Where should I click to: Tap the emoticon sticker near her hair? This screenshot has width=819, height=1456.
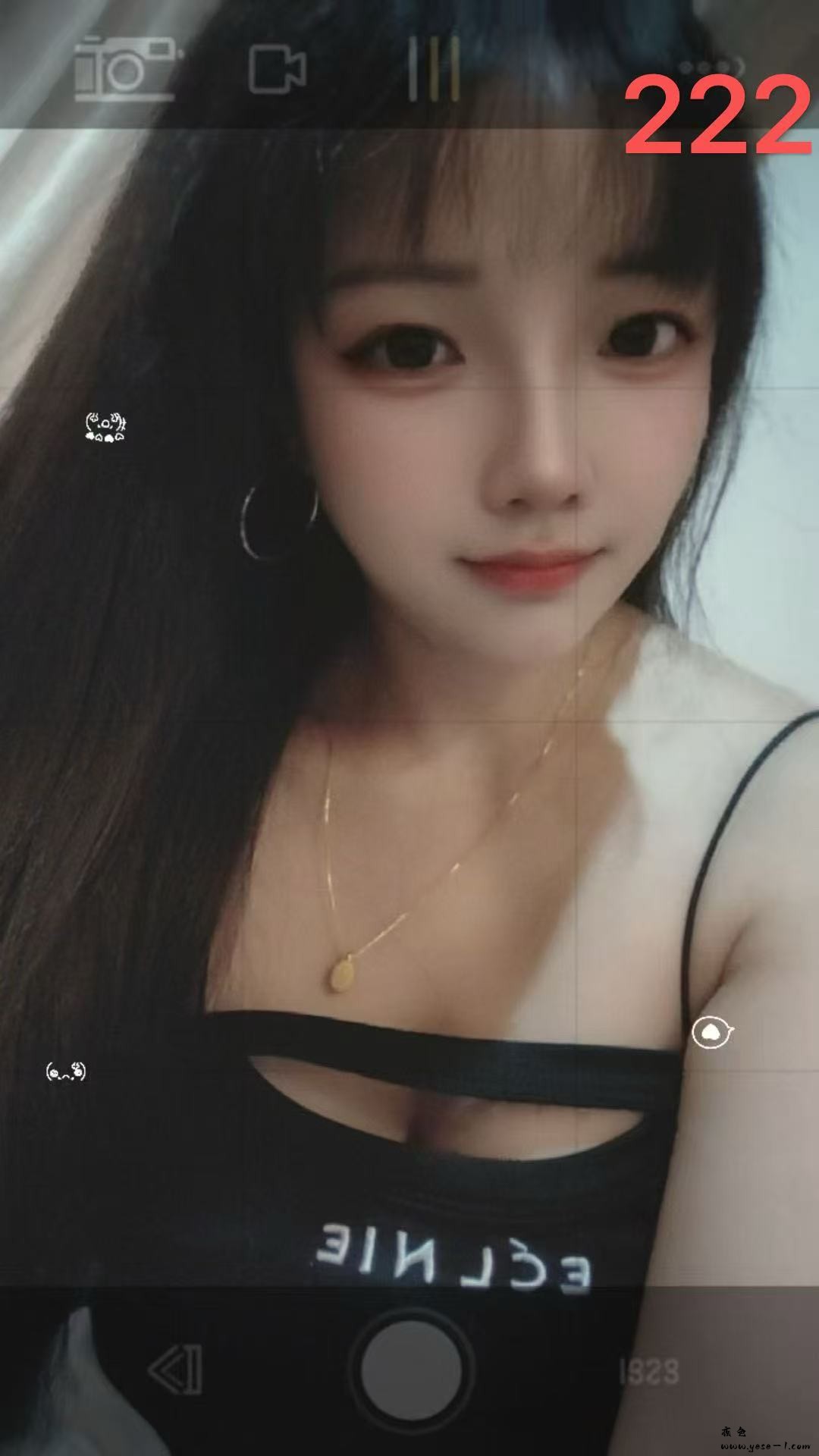click(106, 426)
